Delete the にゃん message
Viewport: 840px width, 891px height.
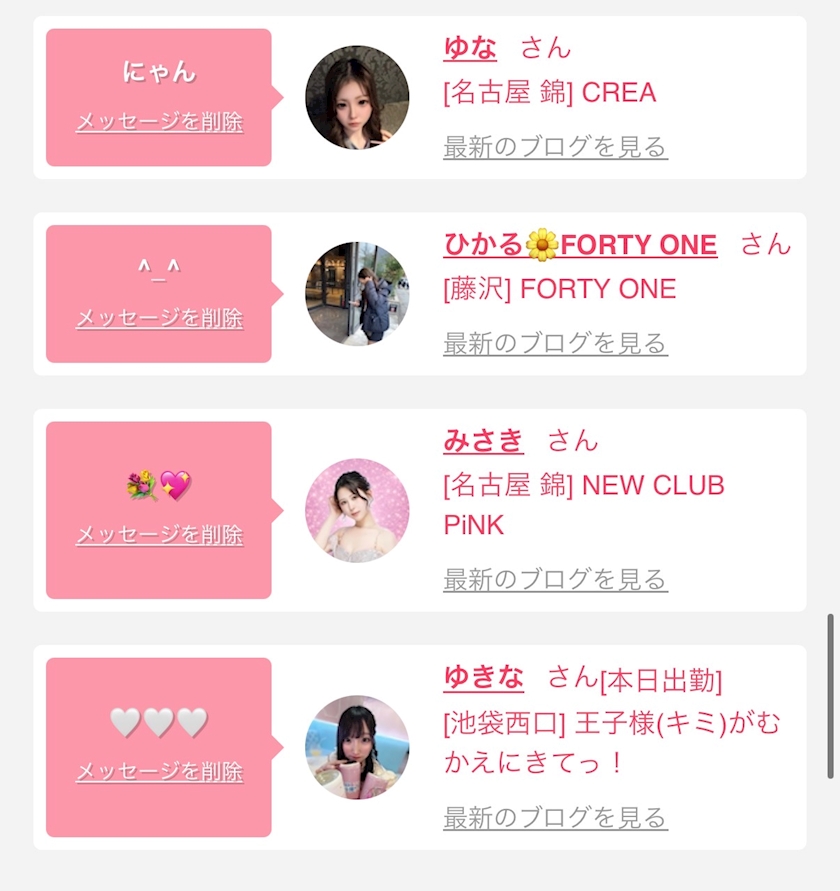point(159,123)
